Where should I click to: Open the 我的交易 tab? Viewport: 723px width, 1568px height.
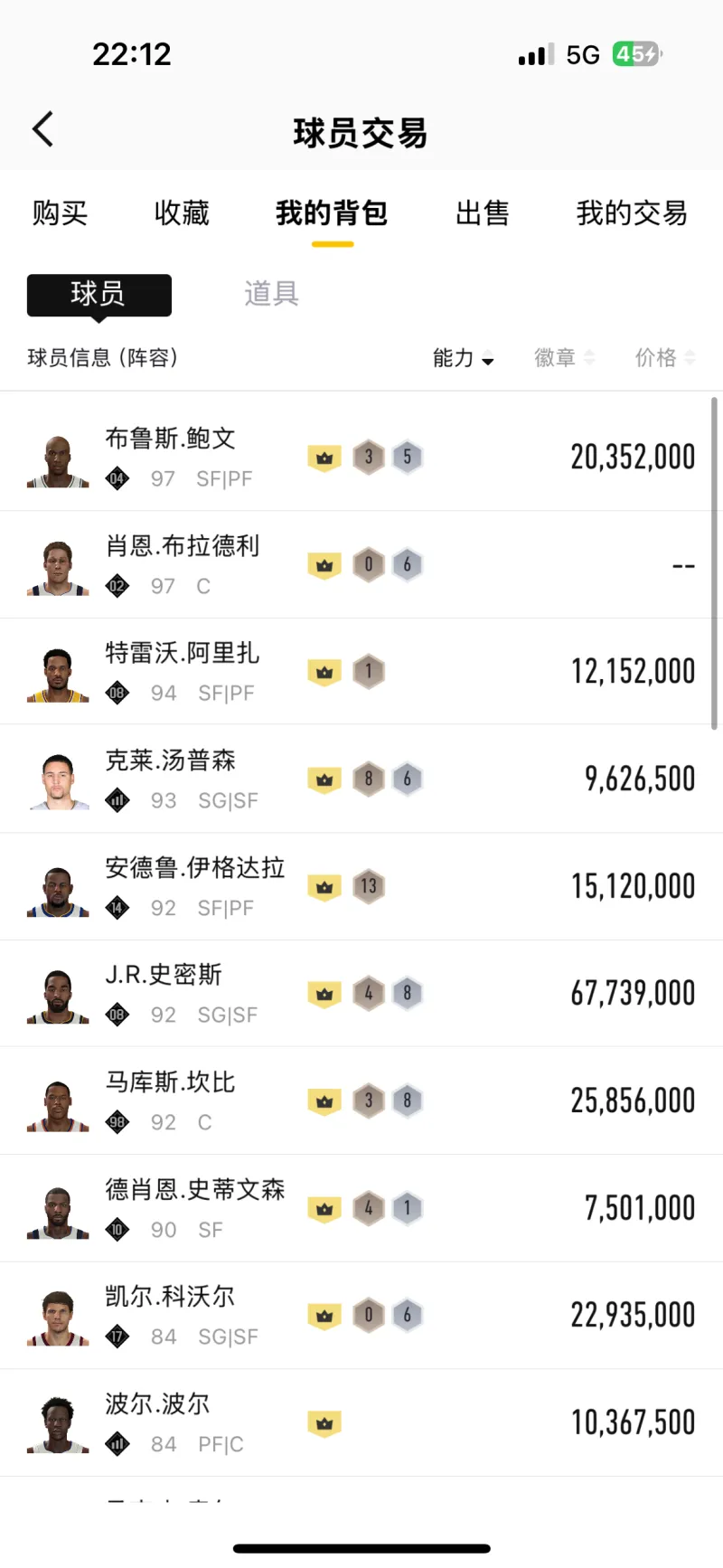click(632, 213)
